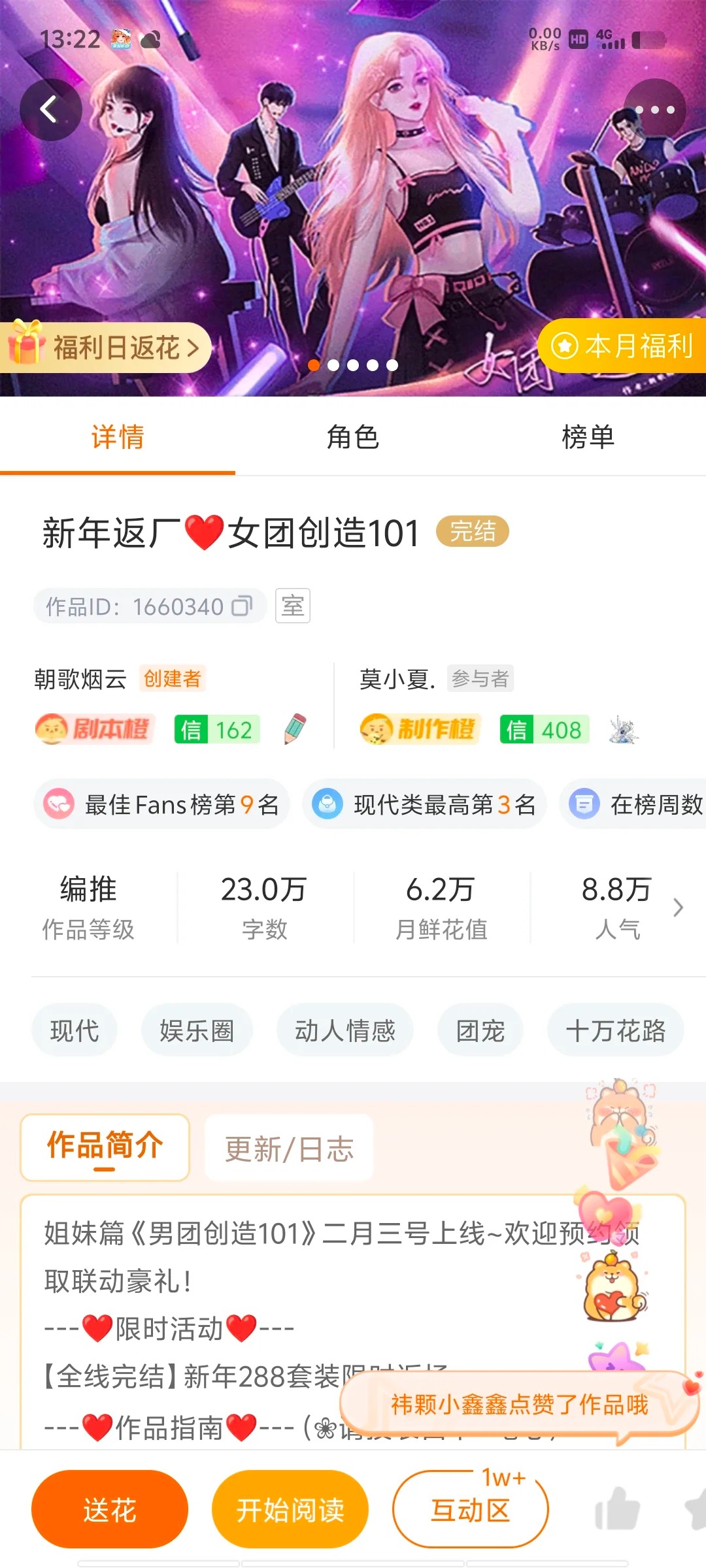The width and height of the screenshot is (706, 1568).
Task: Switch to the 更新/日志 tab
Action: pos(289,1149)
